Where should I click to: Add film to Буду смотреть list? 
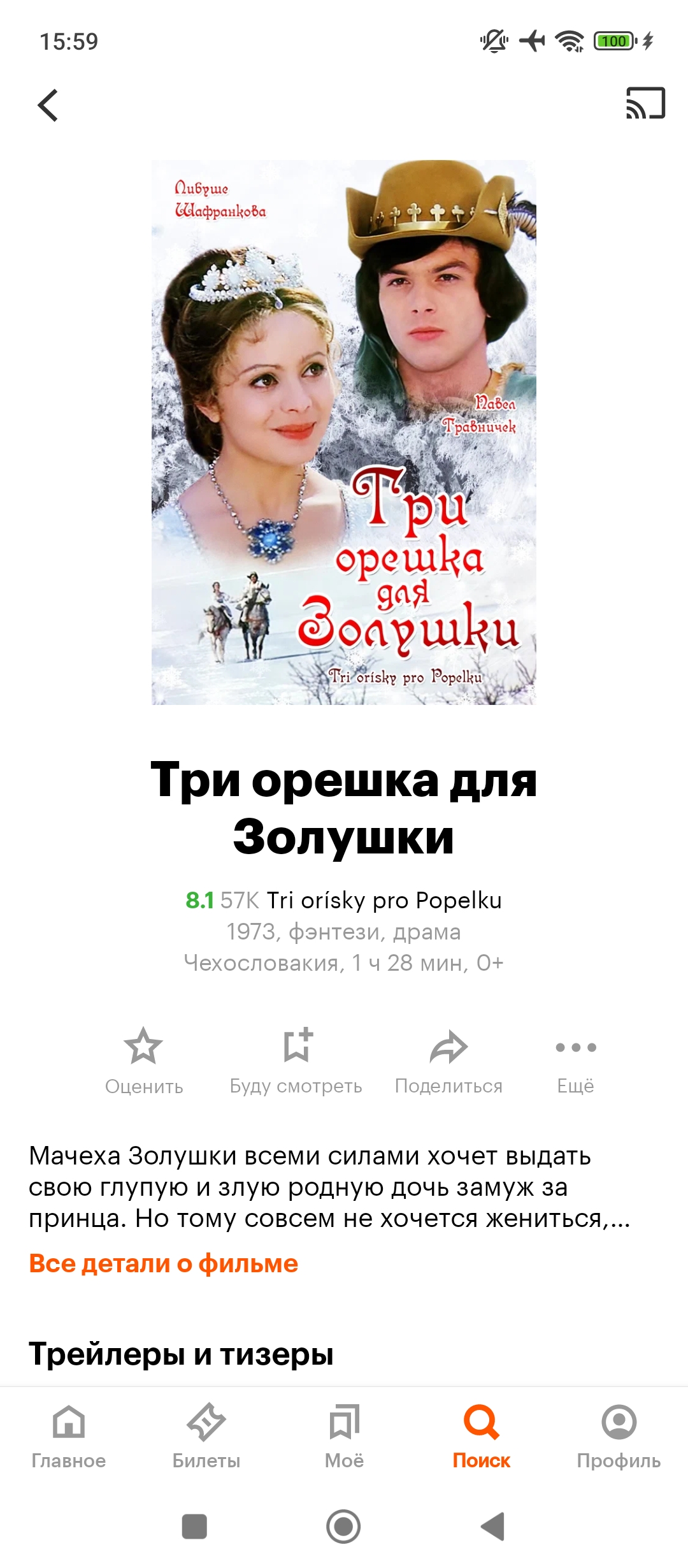pos(296,1061)
